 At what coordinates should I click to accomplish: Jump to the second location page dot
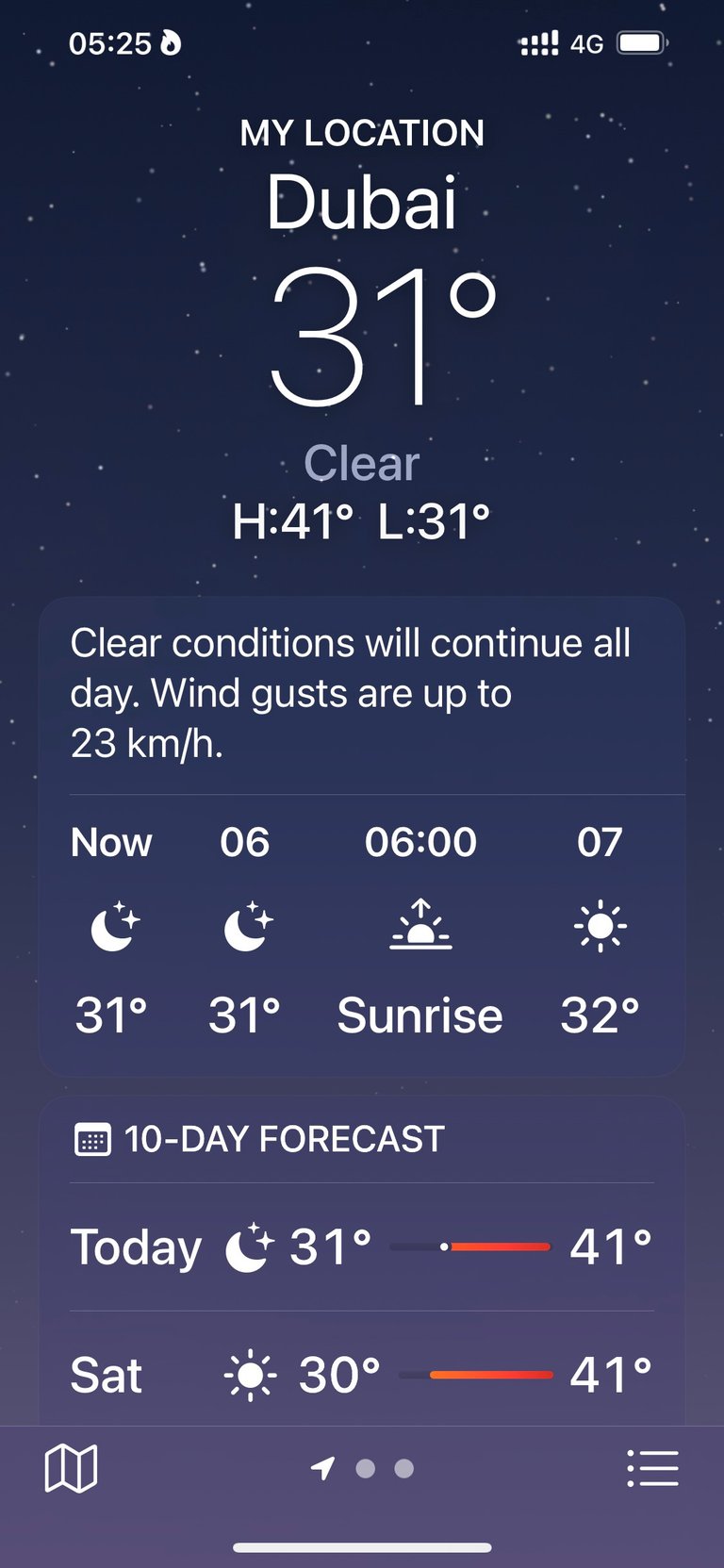point(366,1468)
